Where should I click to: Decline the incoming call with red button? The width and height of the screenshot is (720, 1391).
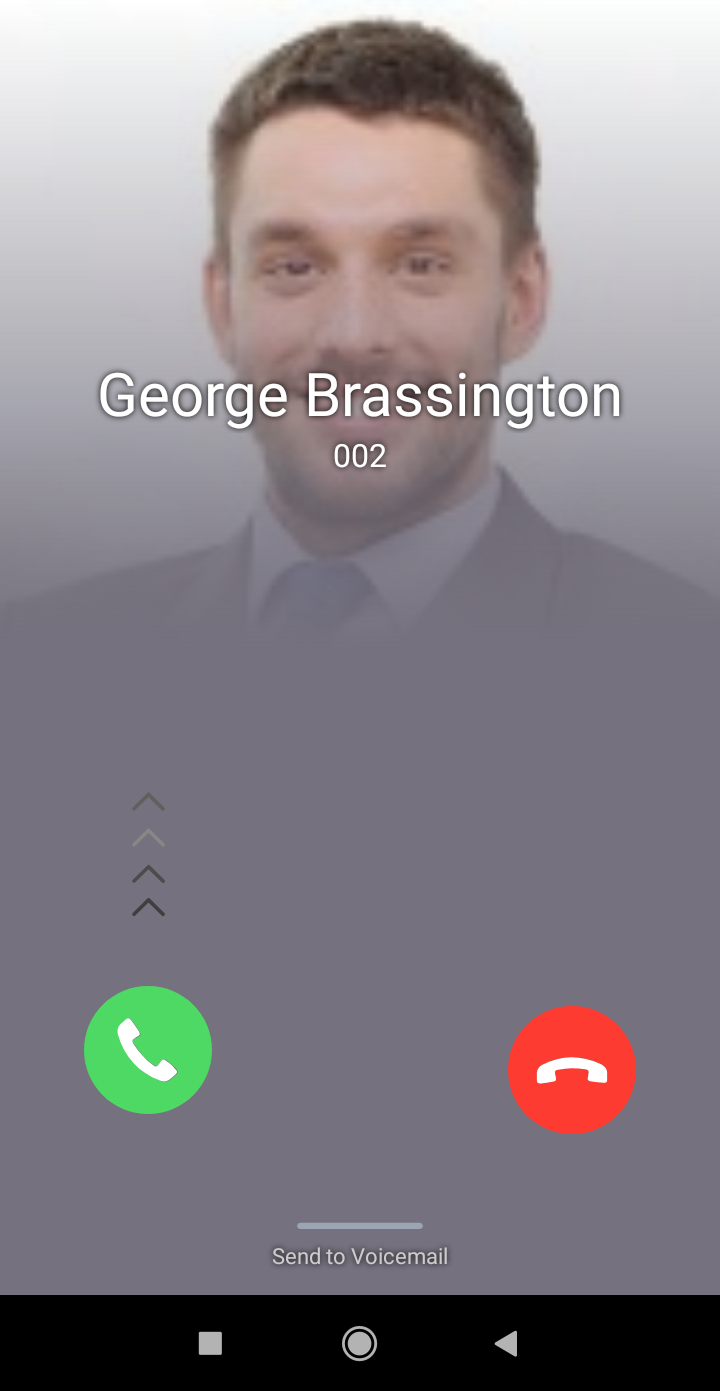pyautogui.click(x=572, y=1070)
